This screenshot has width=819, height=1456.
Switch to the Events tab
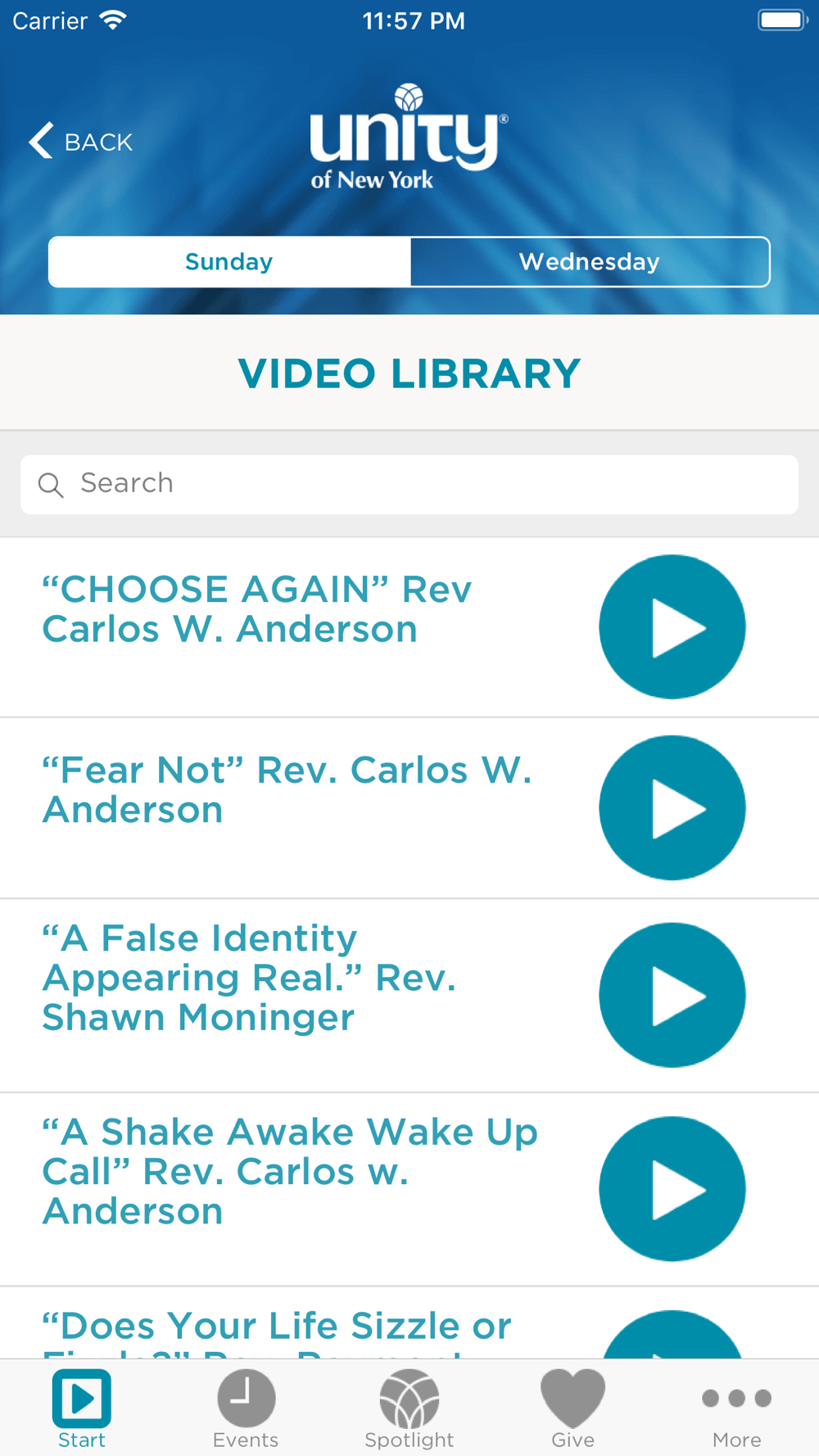pos(246,1409)
